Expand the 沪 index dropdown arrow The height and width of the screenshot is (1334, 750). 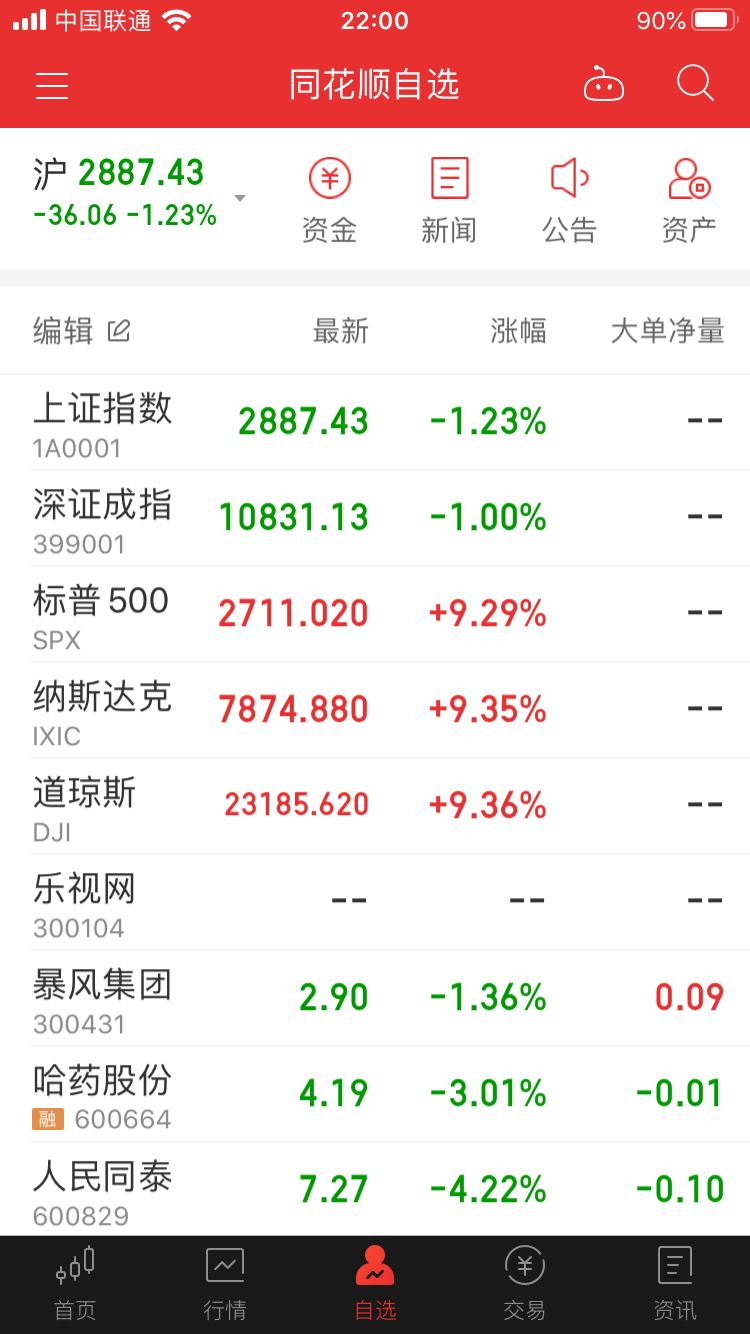pyautogui.click(x=240, y=198)
